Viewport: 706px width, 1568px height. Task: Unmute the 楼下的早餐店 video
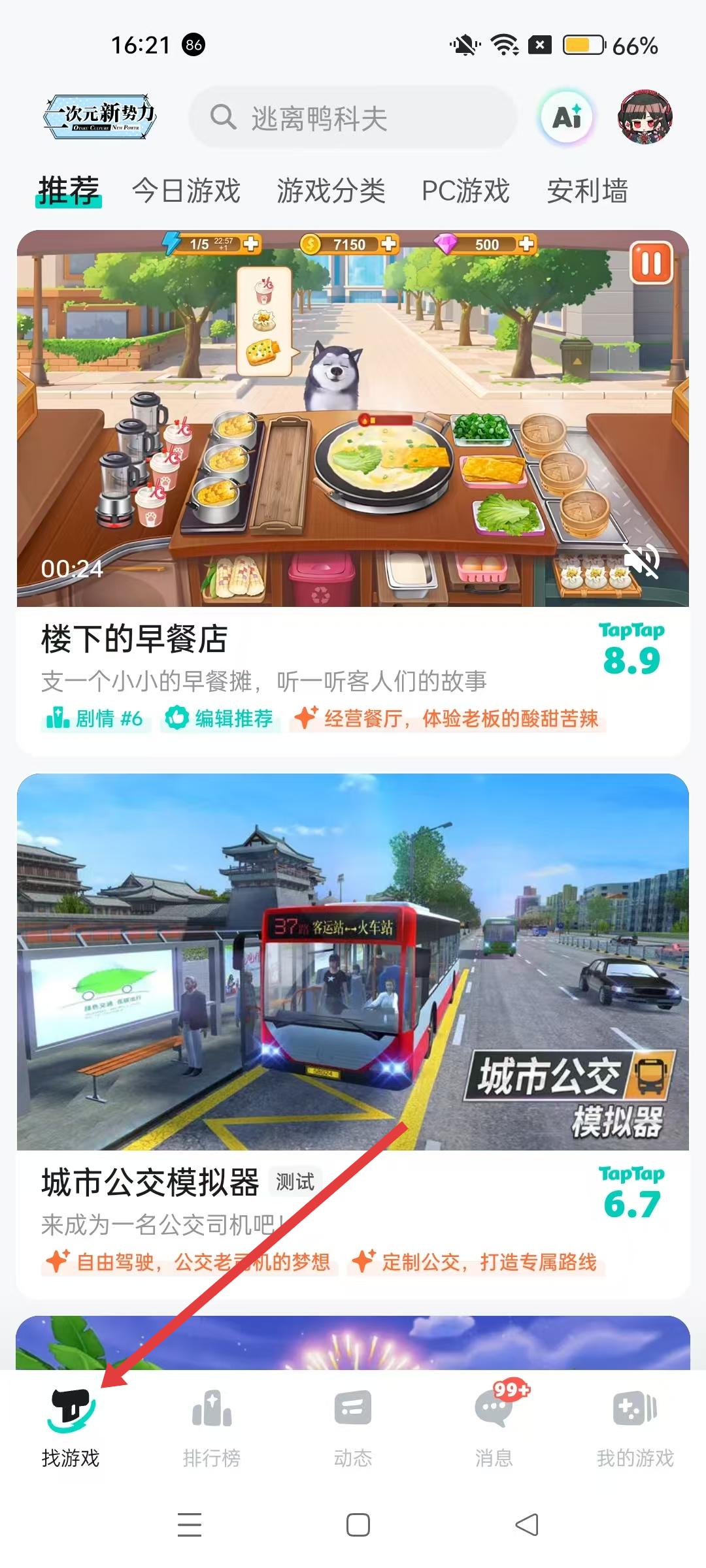coord(641,561)
